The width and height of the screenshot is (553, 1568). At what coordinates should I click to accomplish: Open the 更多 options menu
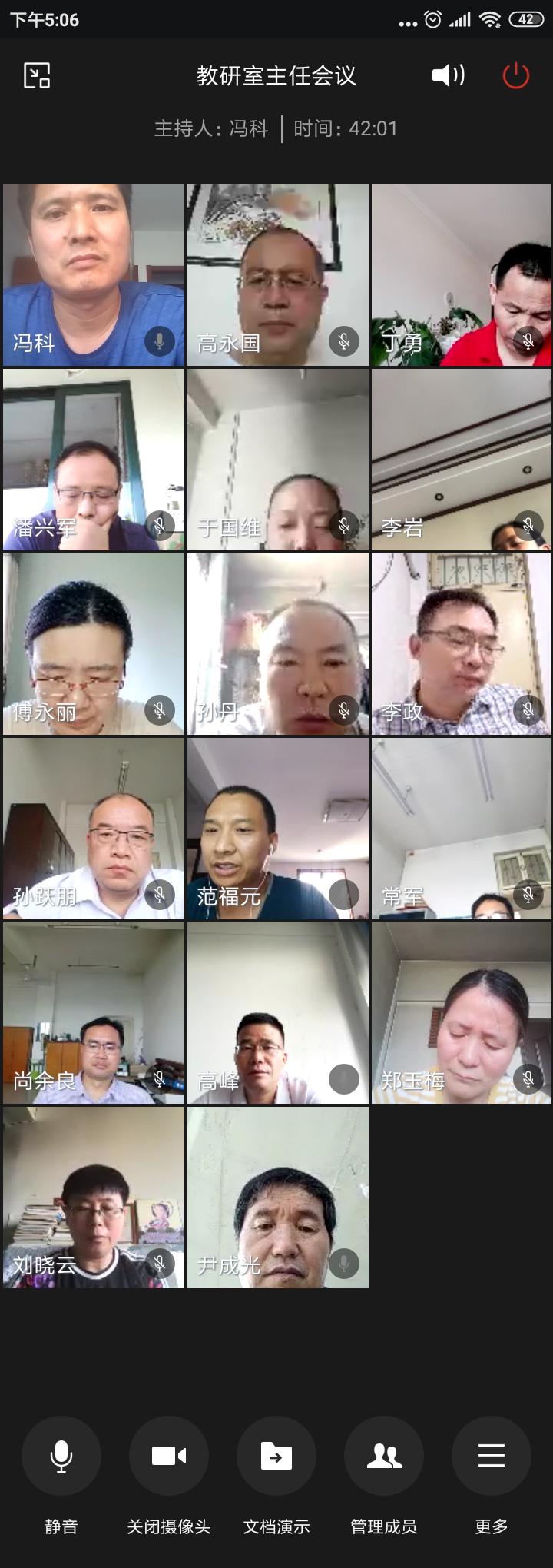point(492,1456)
